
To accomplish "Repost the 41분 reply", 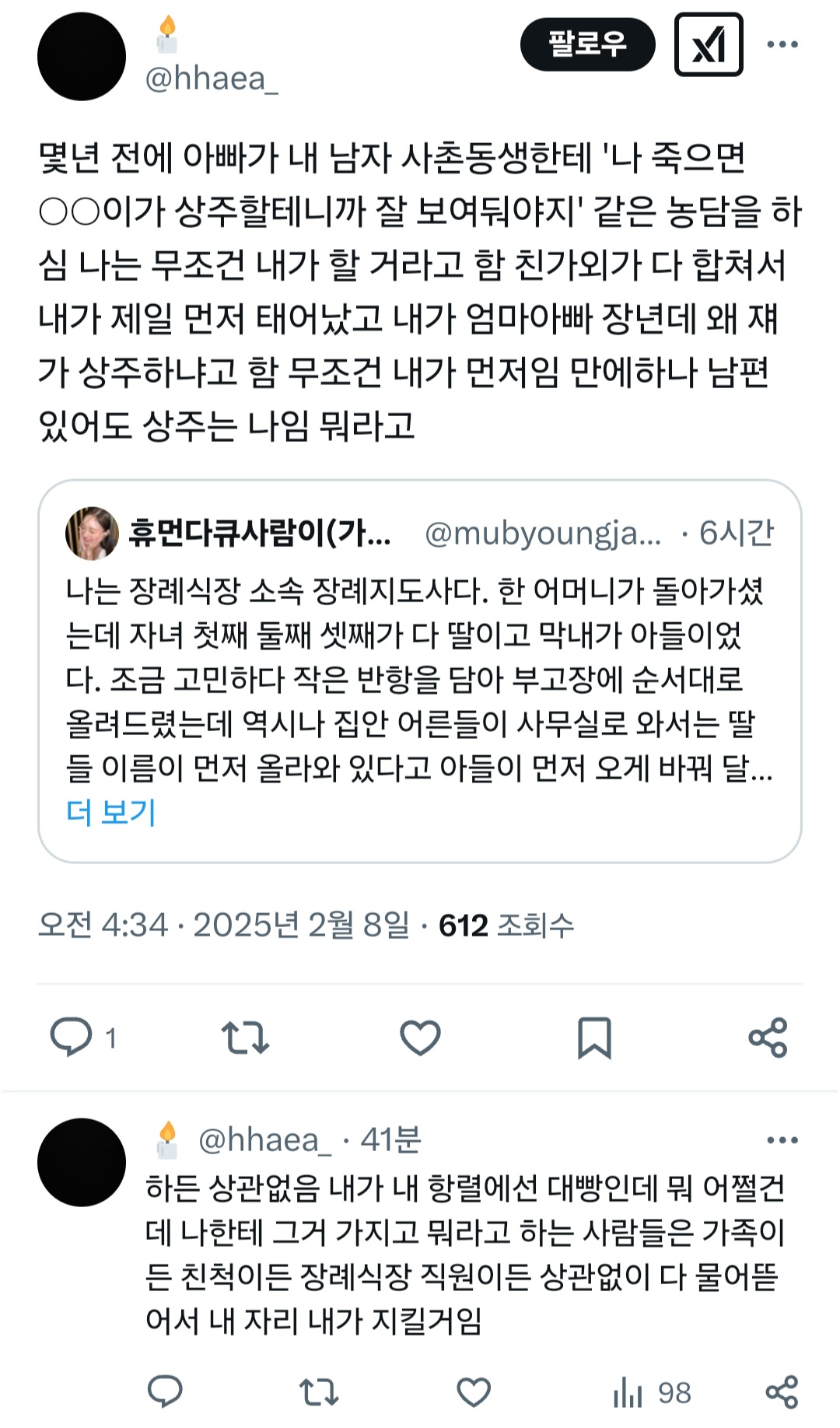I will [x=319, y=1392].
